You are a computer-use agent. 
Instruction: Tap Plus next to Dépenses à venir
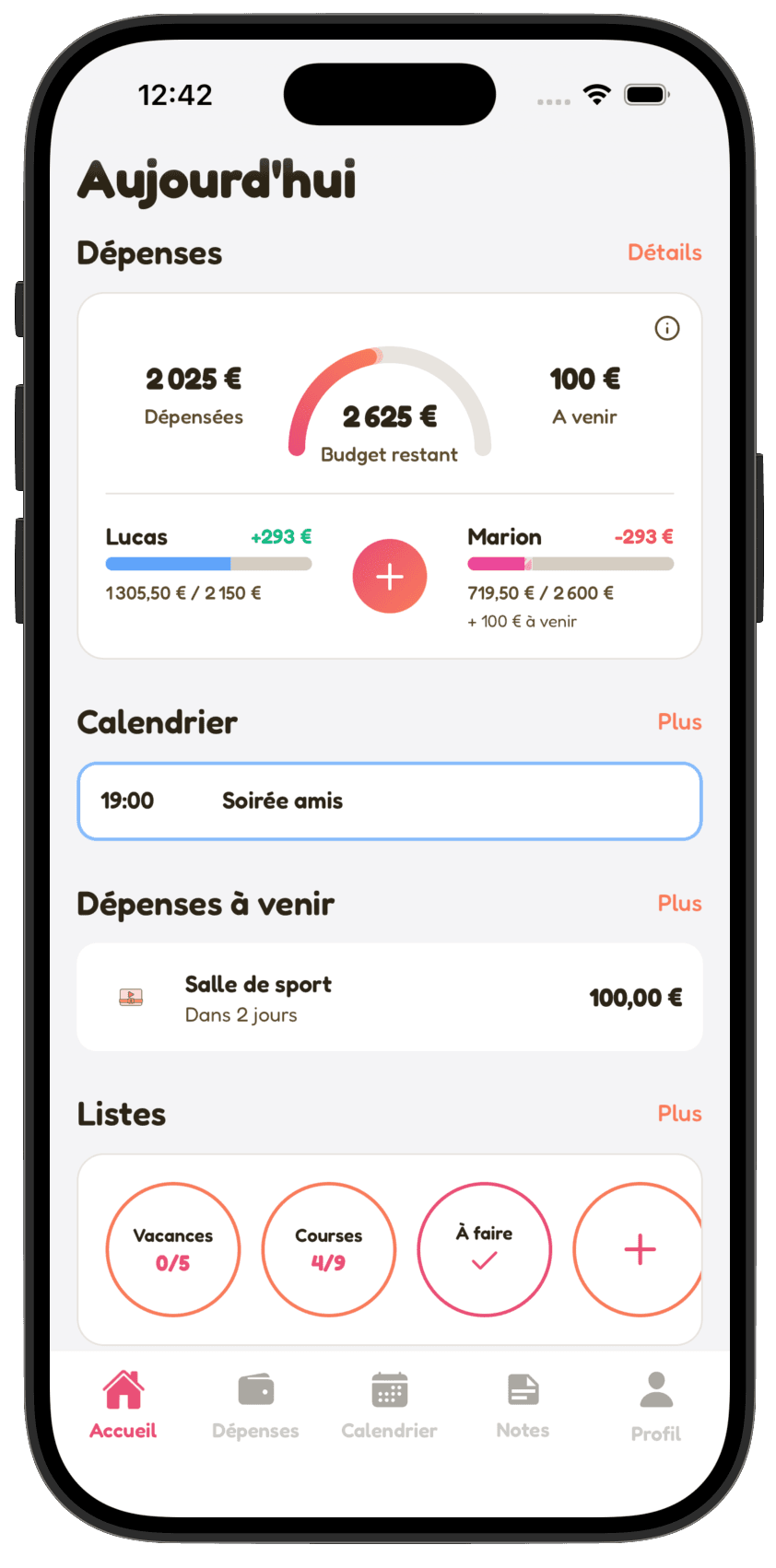(x=679, y=904)
